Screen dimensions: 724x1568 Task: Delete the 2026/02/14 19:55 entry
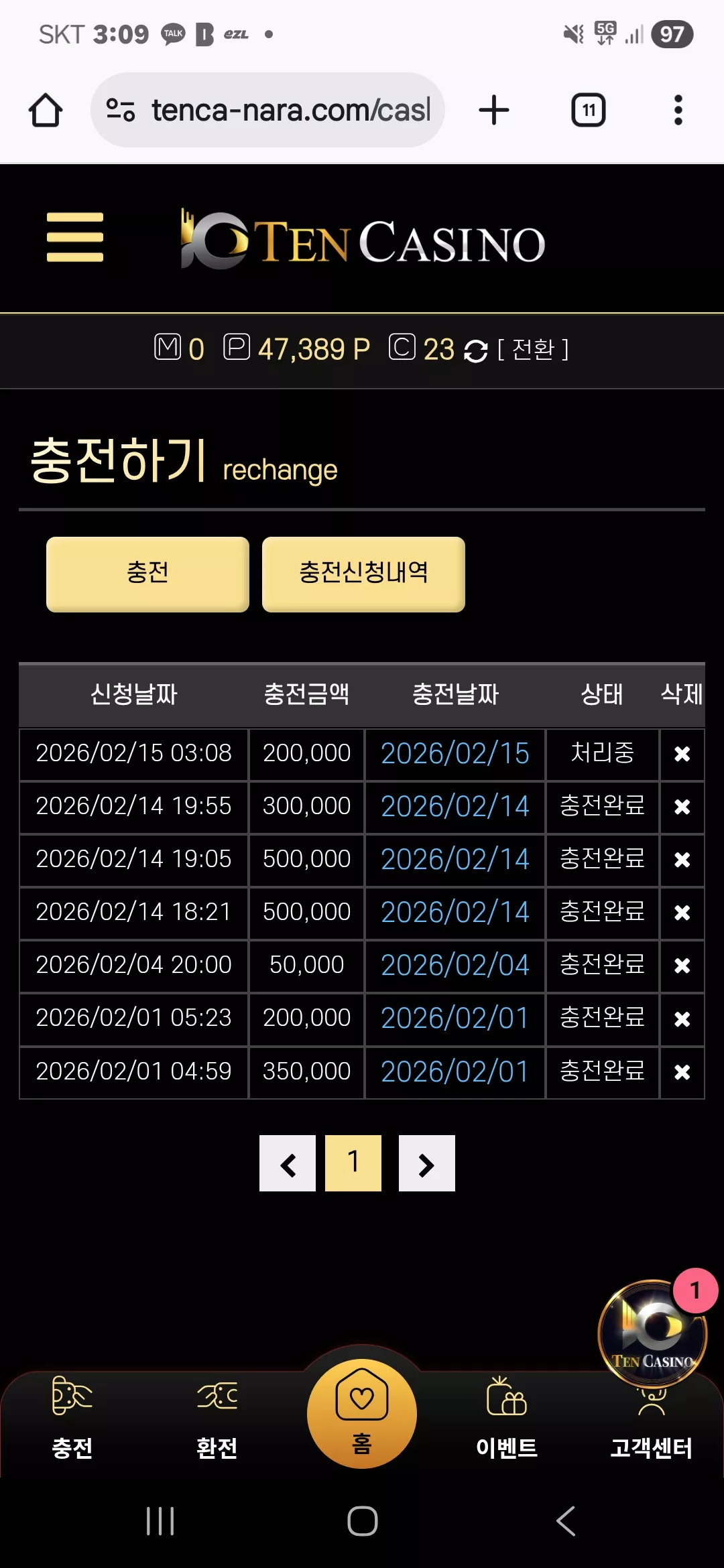(682, 807)
